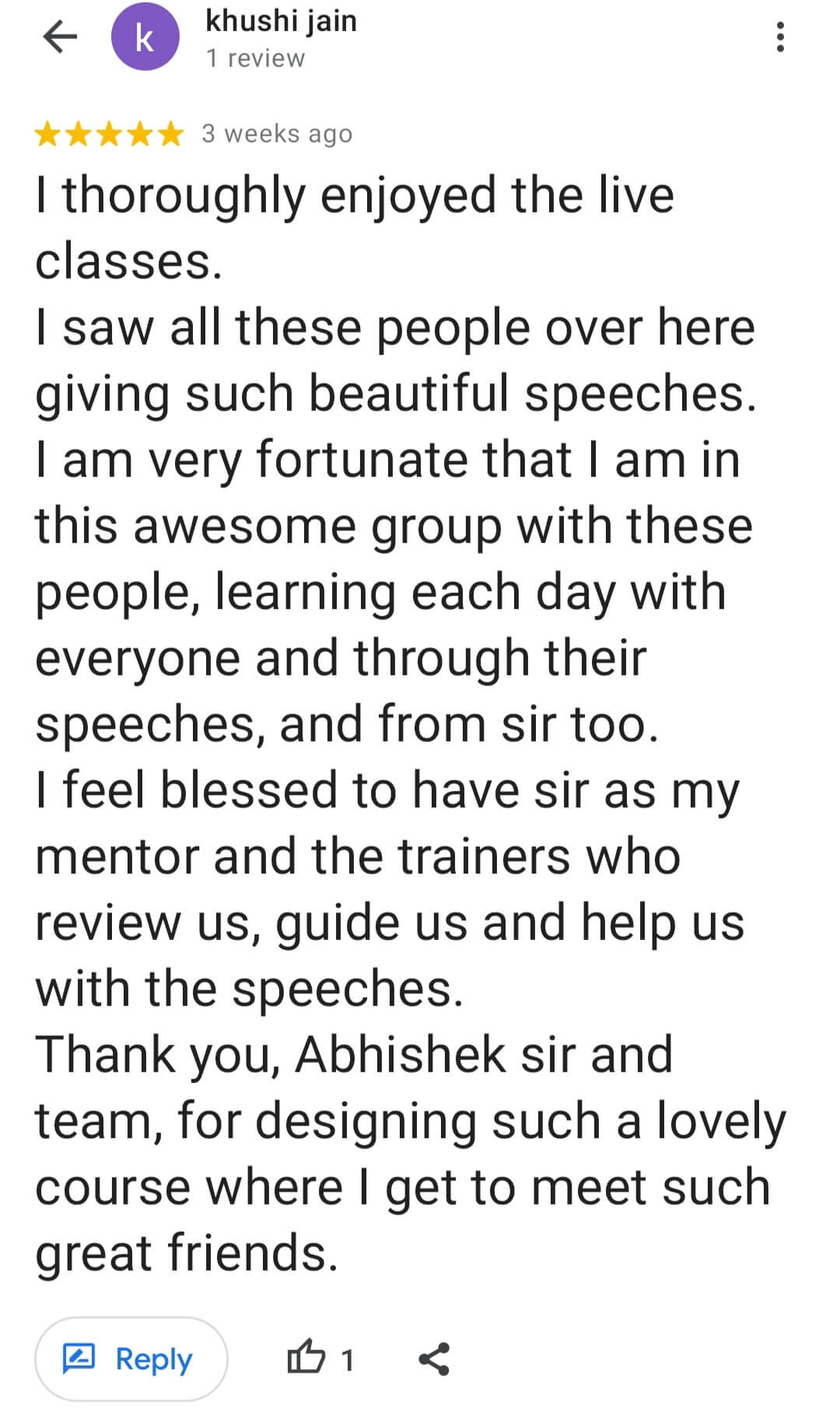Share this review
Screen dimensions: 840x1427
(x=434, y=1359)
